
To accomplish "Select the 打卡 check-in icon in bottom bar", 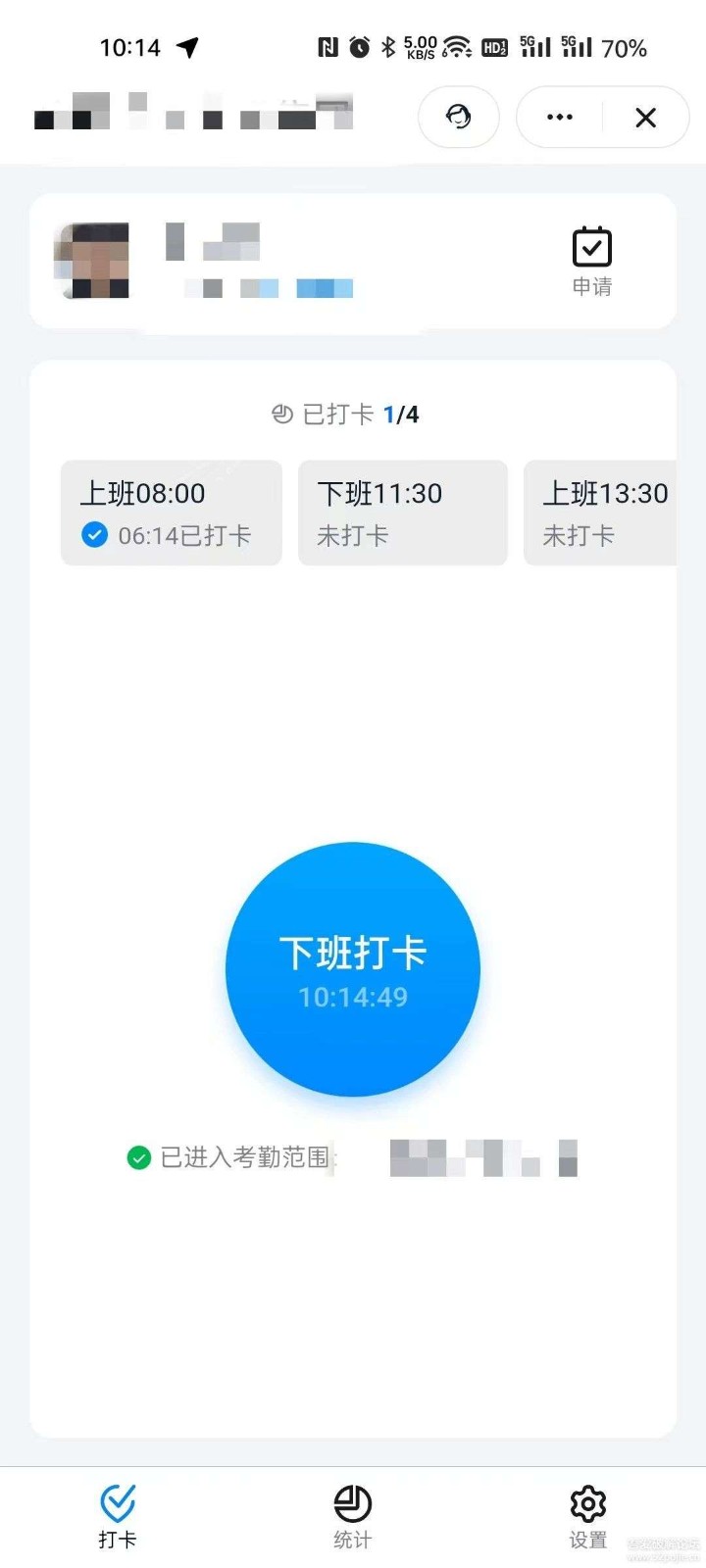I will point(117,1500).
